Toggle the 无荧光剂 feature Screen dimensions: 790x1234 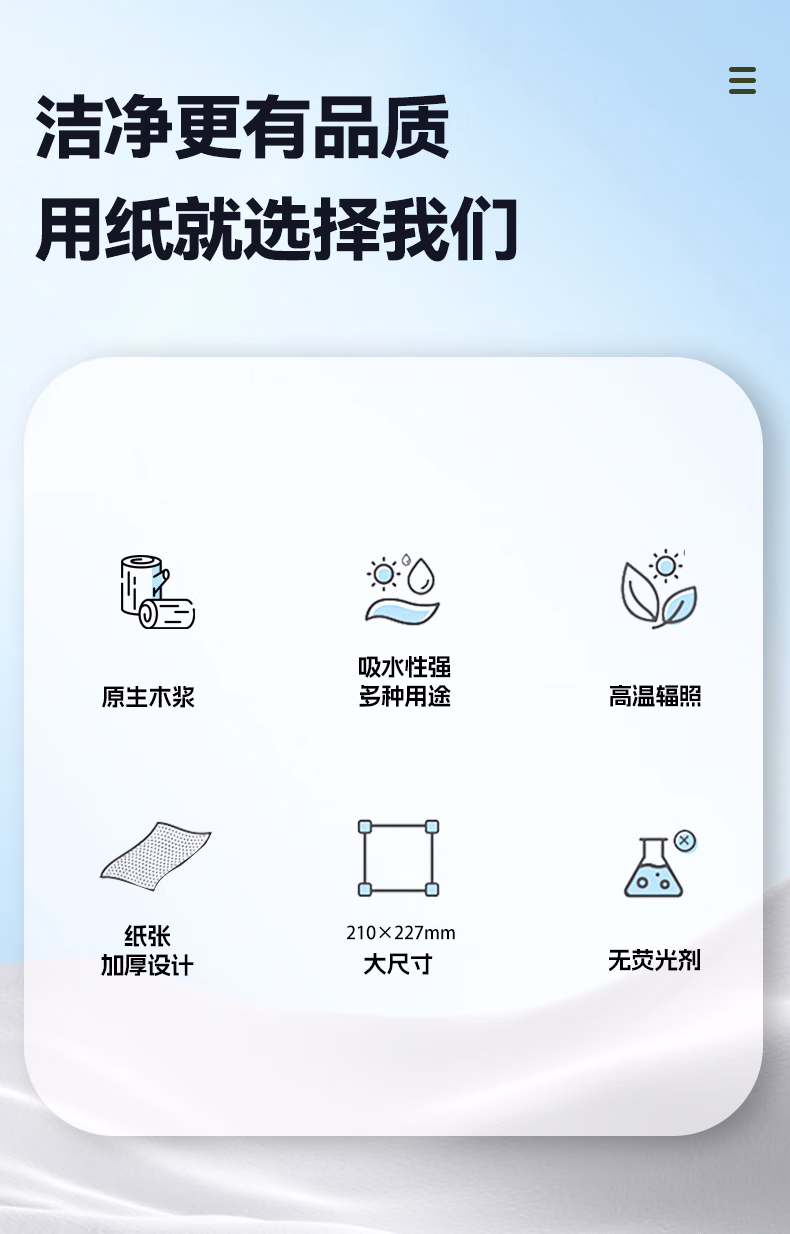pyautogui.click(x=655, y=960)
